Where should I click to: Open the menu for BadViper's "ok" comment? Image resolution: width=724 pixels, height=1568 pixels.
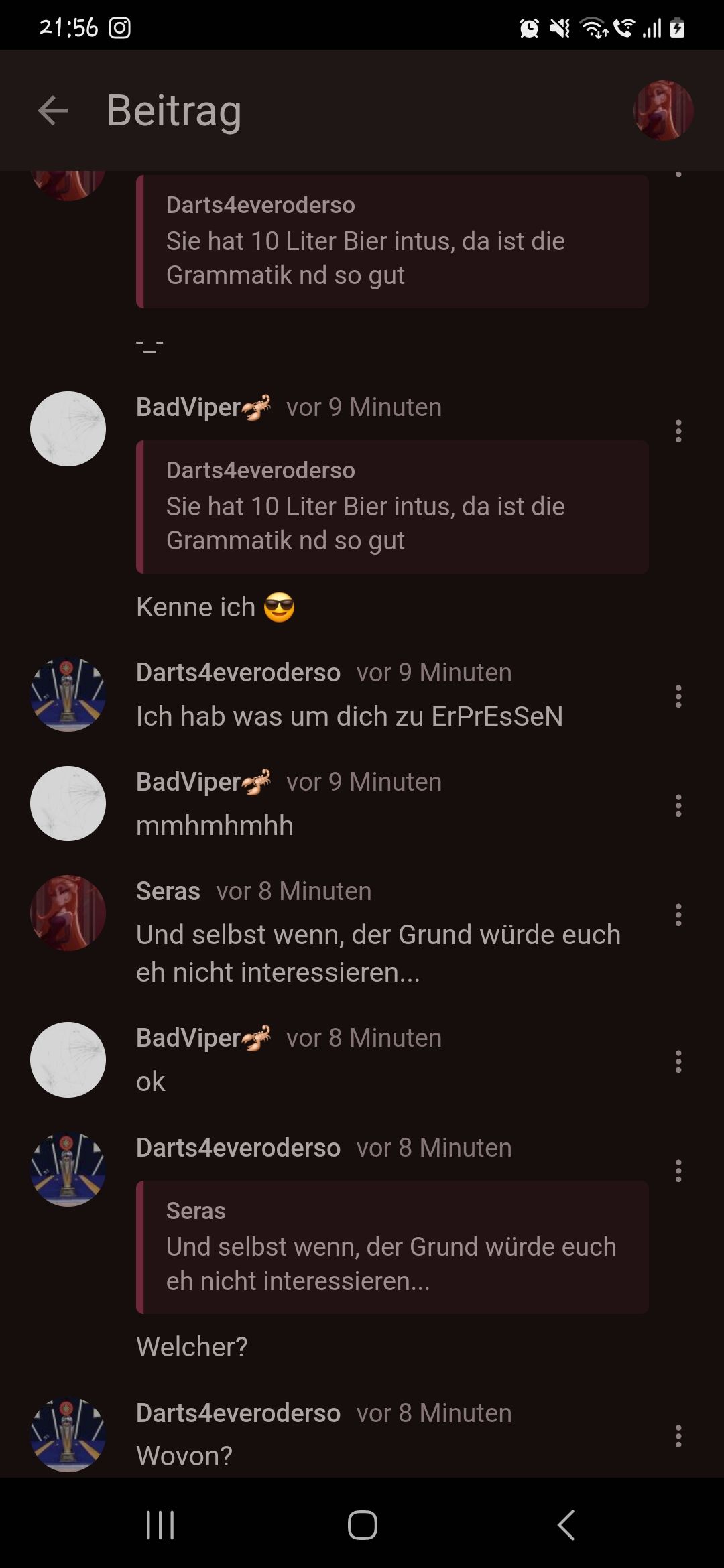pos(678,1061)
